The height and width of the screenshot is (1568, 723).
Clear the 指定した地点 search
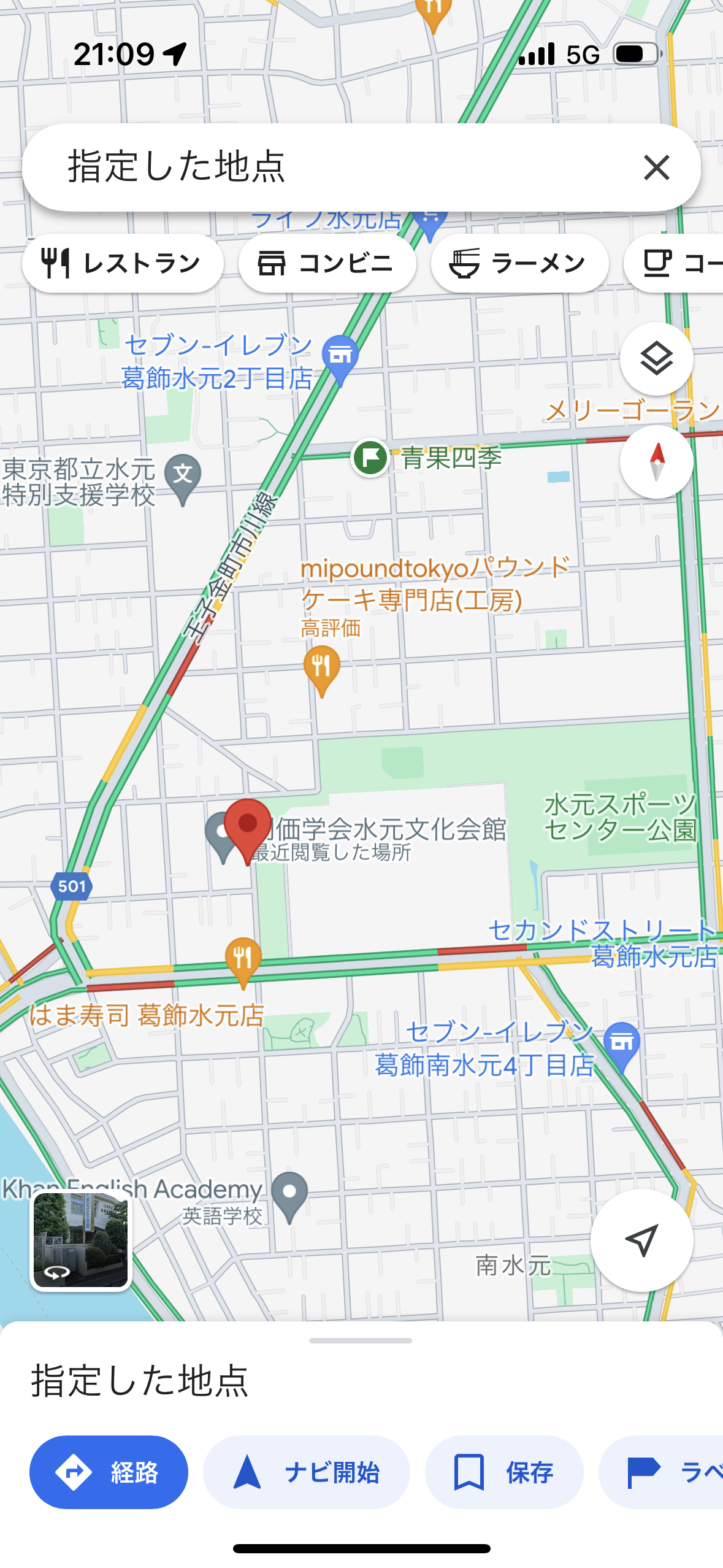[656, 167]
